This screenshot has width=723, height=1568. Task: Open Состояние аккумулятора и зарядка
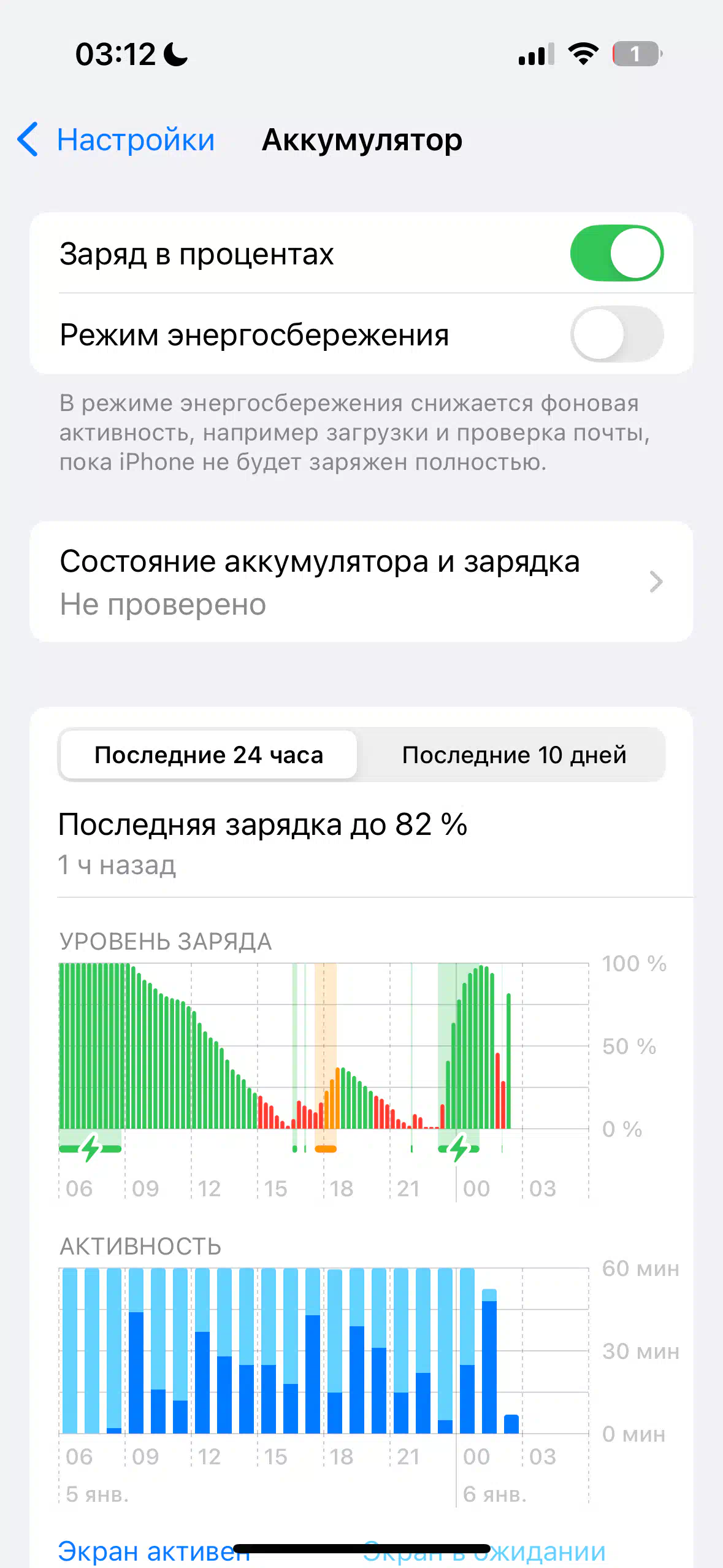pos(361,582)
